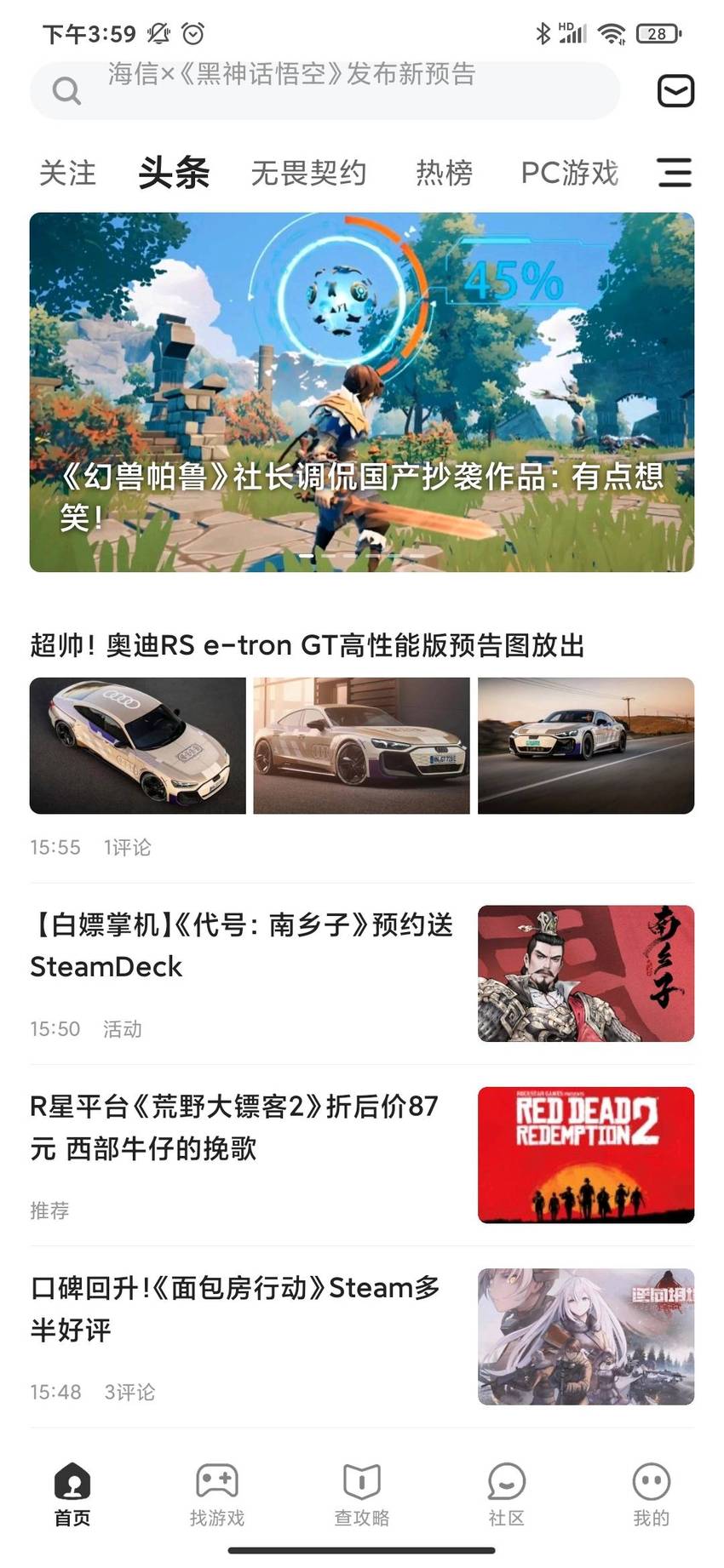Tap the 首页 home tab
724x1568 pixels.
point(72,1494)
